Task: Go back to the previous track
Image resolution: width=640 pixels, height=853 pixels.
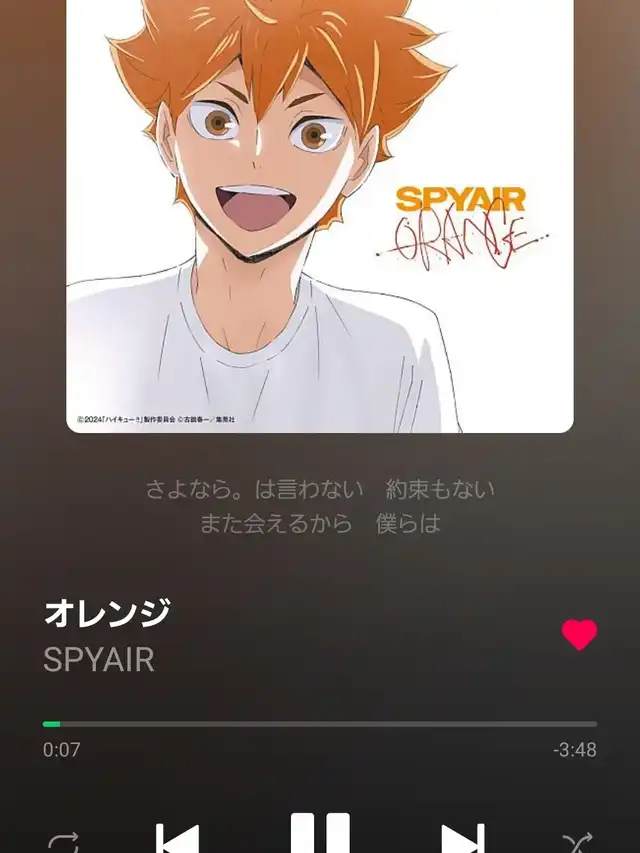Action: pyautogui.click(x=177, y=839)
